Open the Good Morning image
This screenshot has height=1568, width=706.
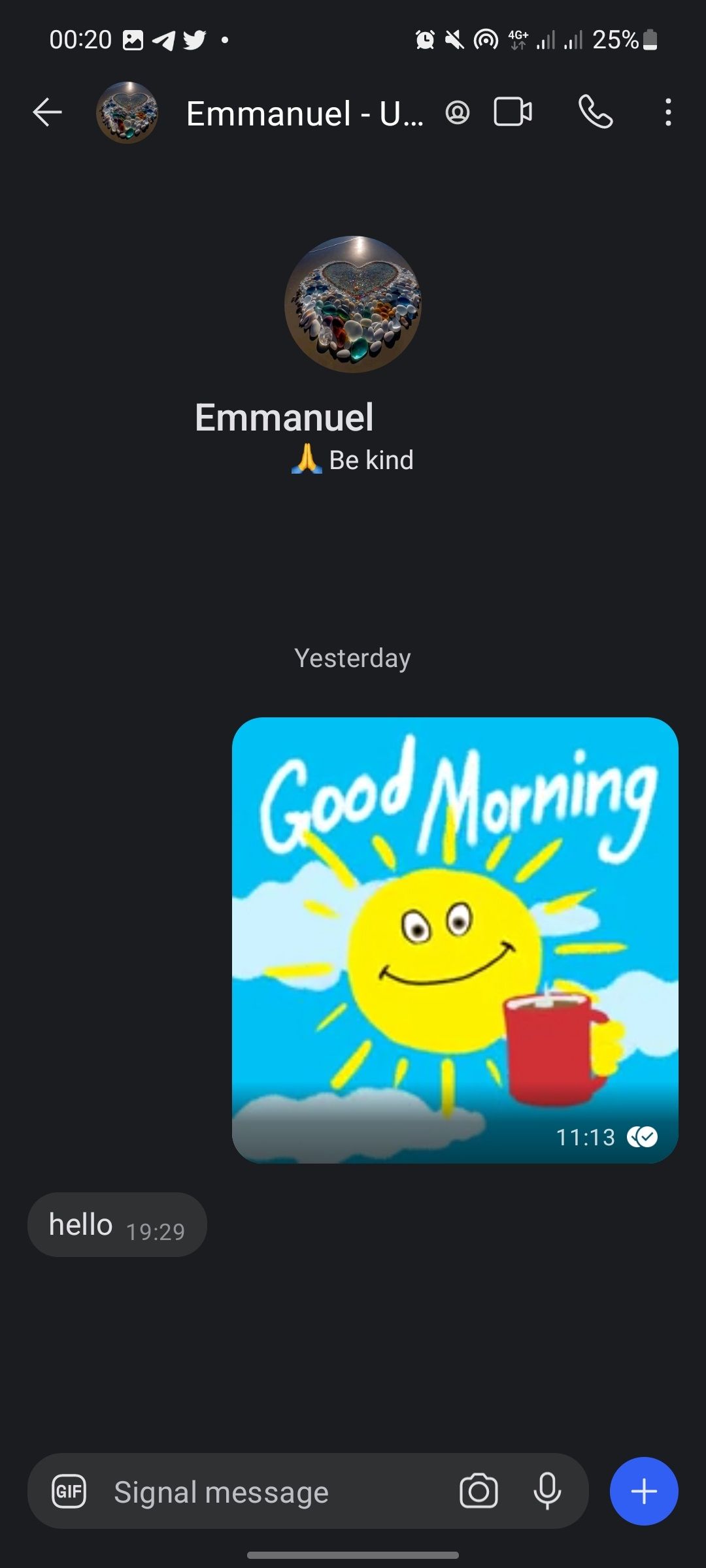click(455, 939)
